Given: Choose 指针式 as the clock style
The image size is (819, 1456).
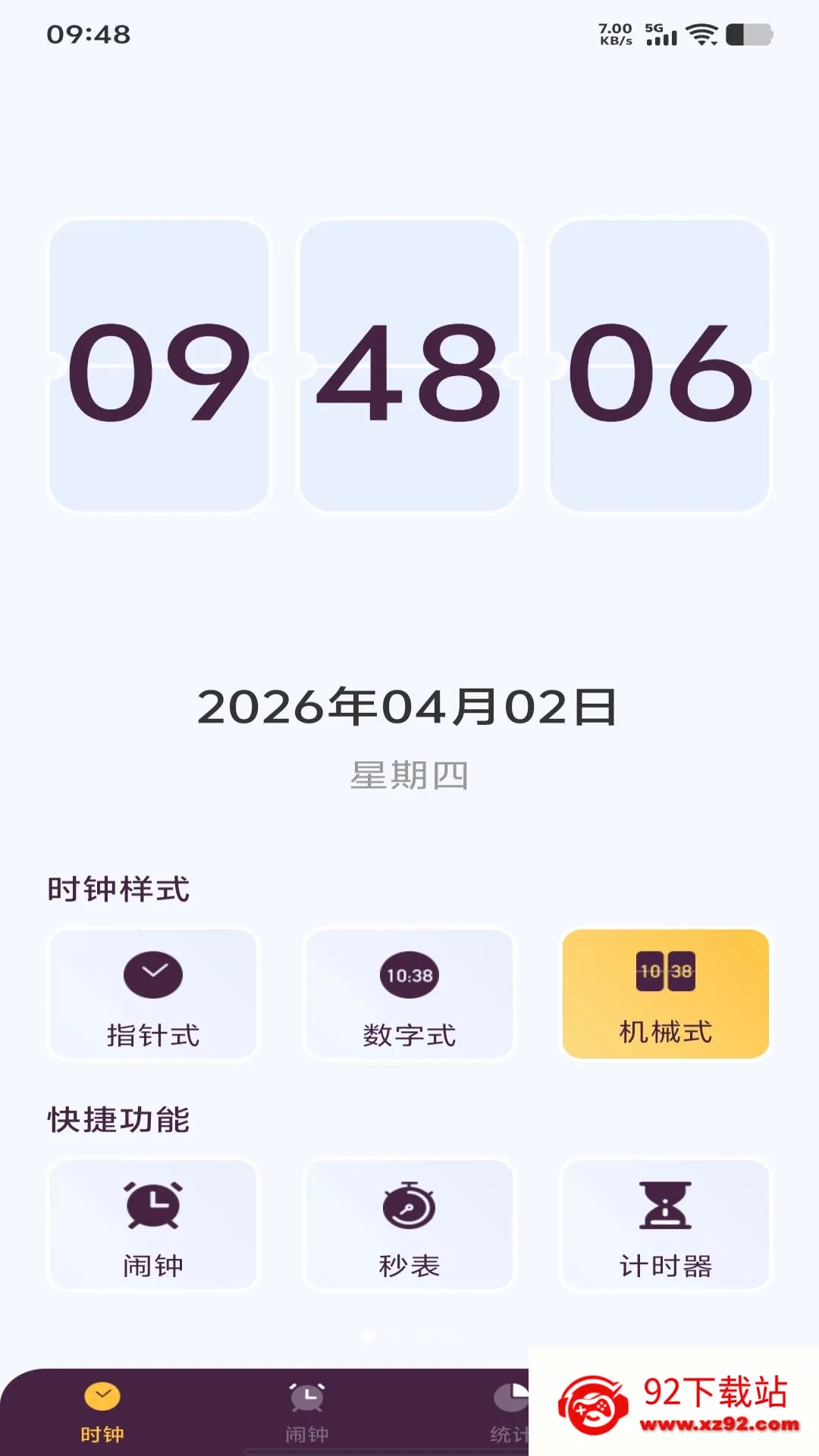Looking at the screenshot, I should (152, 994).
